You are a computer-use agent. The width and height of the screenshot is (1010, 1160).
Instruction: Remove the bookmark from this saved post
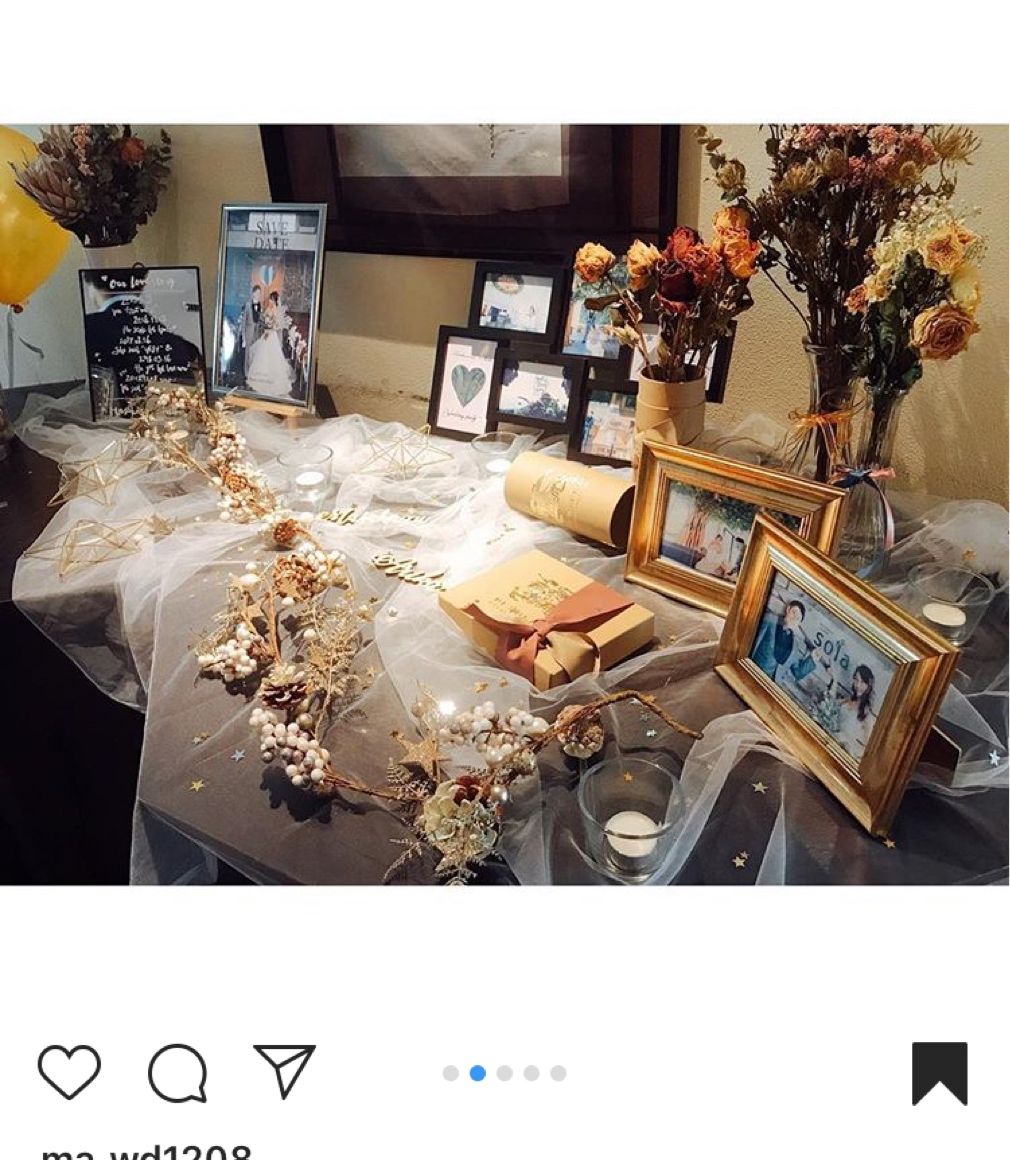pyautogui.click(x=939, y=1073)
